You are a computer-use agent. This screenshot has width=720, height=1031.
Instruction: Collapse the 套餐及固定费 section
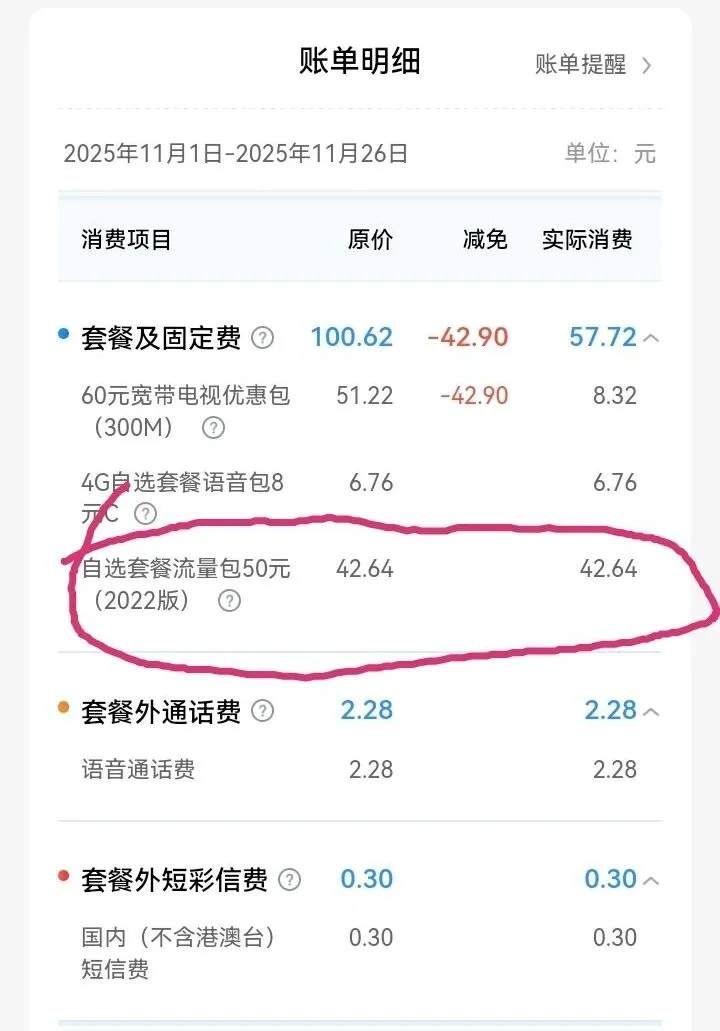(x=651, y=338)
